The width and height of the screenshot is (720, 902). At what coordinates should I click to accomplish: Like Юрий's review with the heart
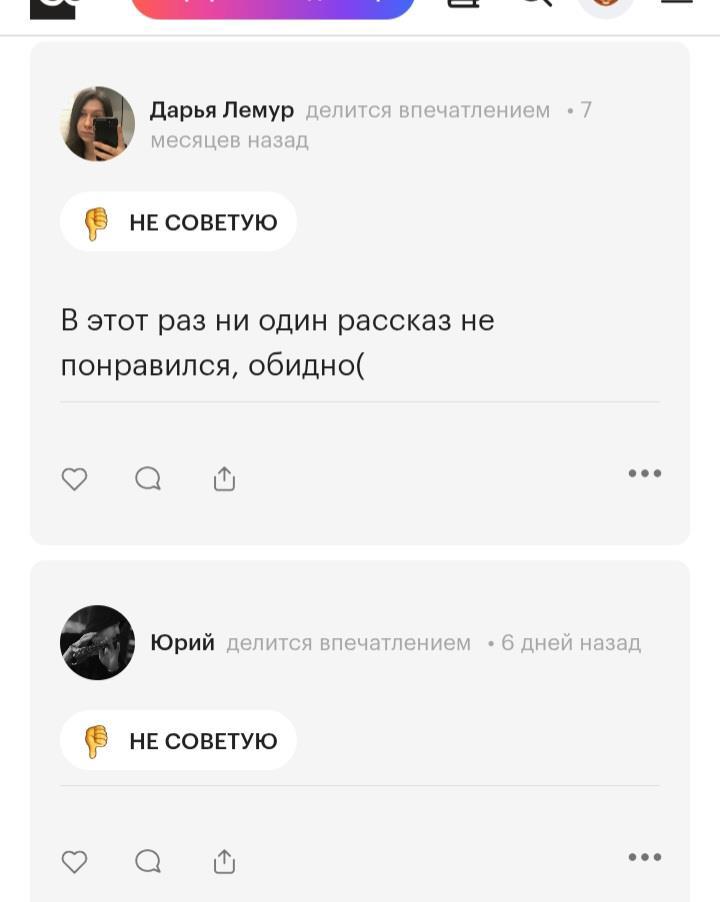pos(75,861)
